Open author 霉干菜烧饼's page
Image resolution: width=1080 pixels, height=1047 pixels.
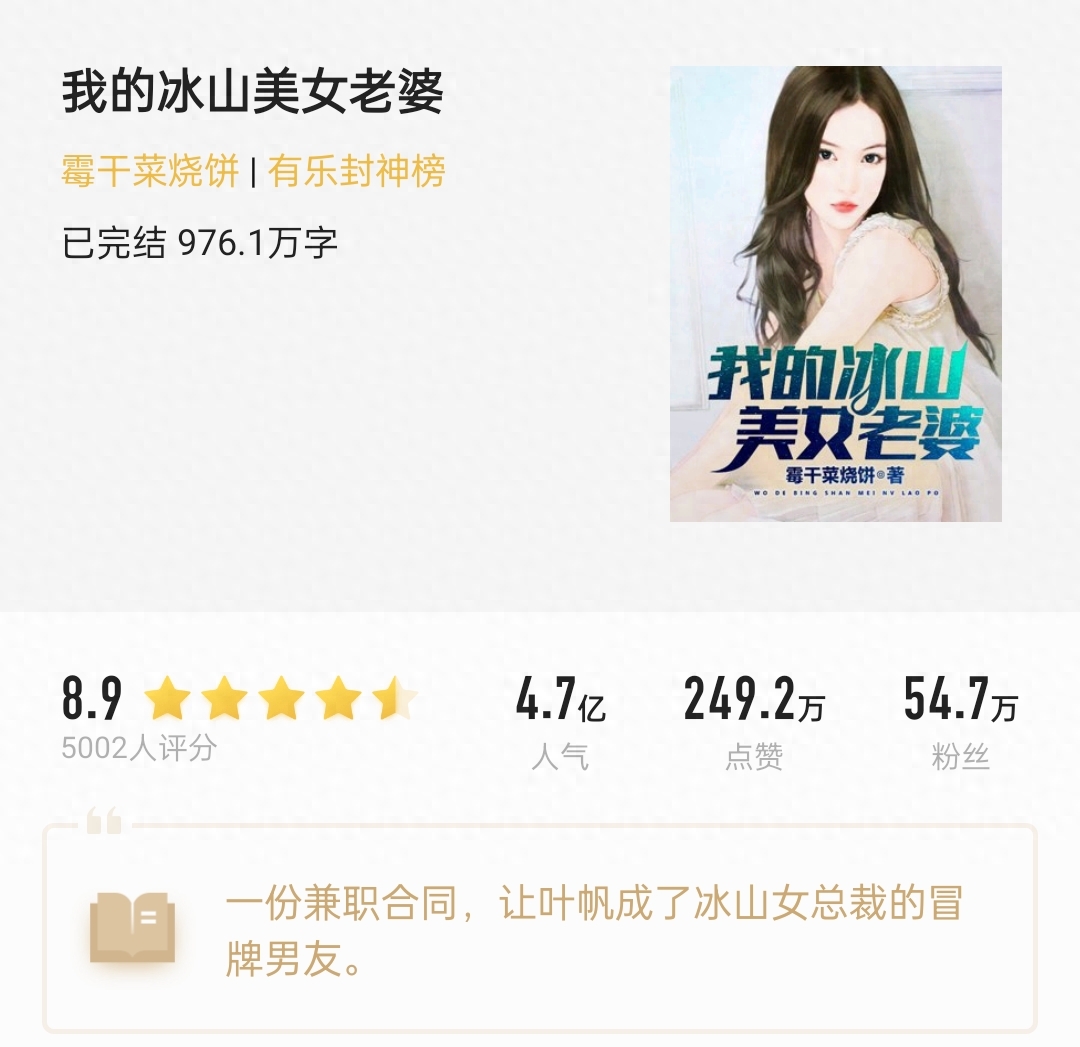(x=150, y=172)
